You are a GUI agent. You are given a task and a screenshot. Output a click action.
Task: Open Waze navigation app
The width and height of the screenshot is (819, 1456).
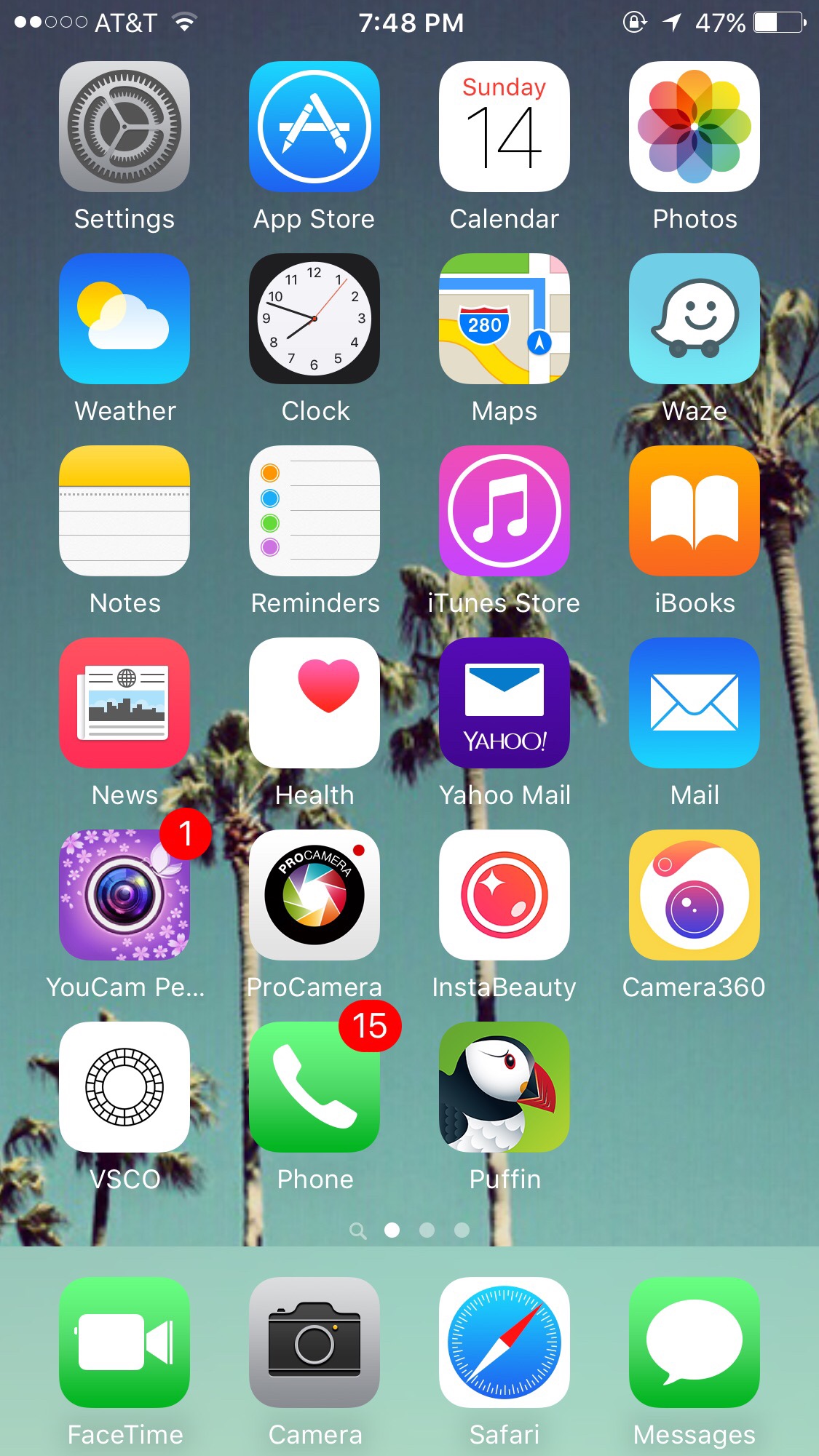point(694,319)
